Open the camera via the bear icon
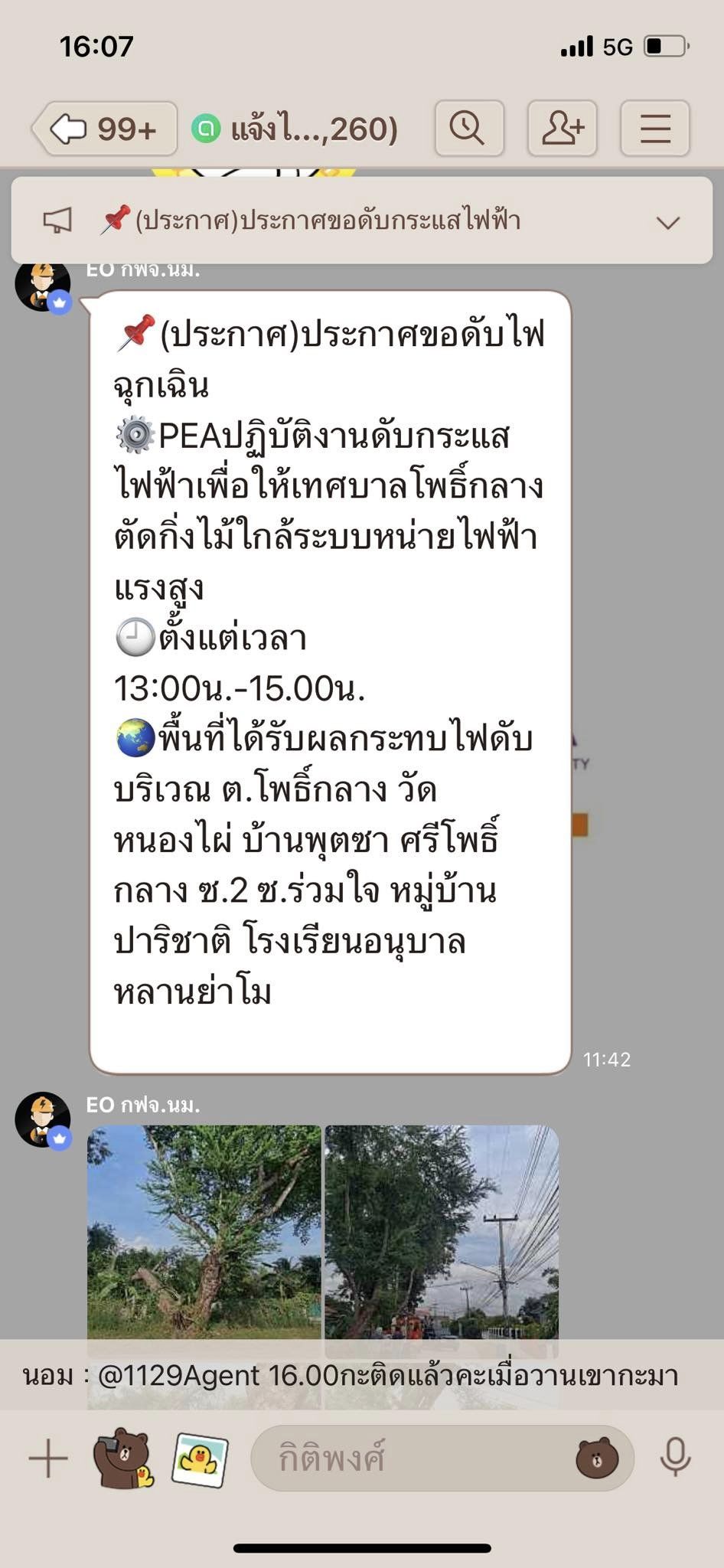 (x=122, y=1459)
